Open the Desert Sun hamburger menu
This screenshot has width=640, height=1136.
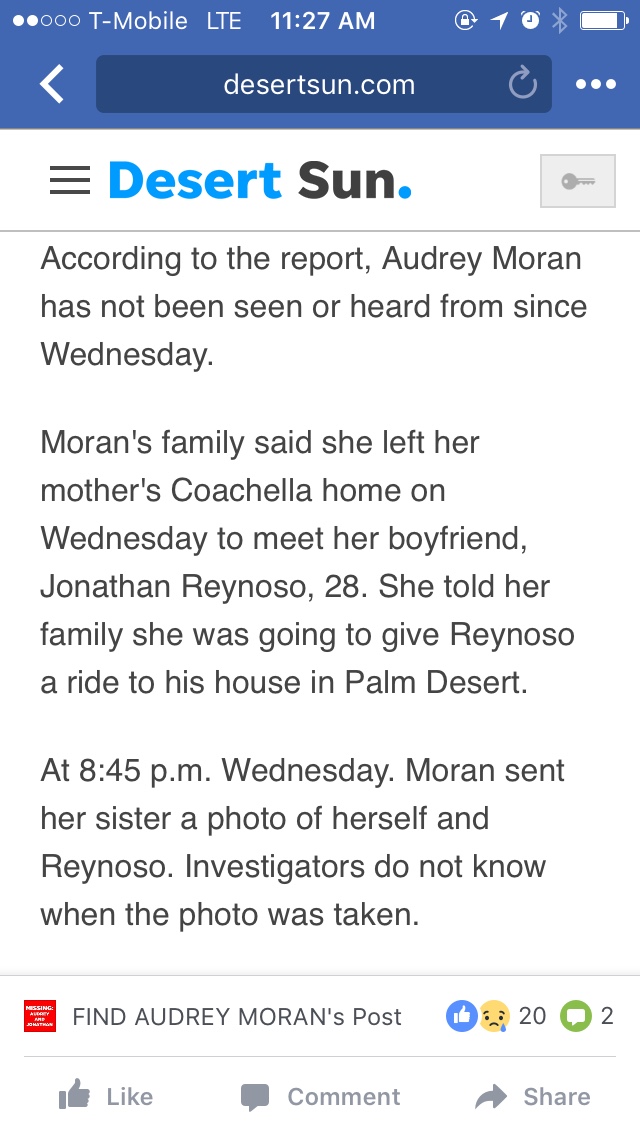(x=70, y=181)
